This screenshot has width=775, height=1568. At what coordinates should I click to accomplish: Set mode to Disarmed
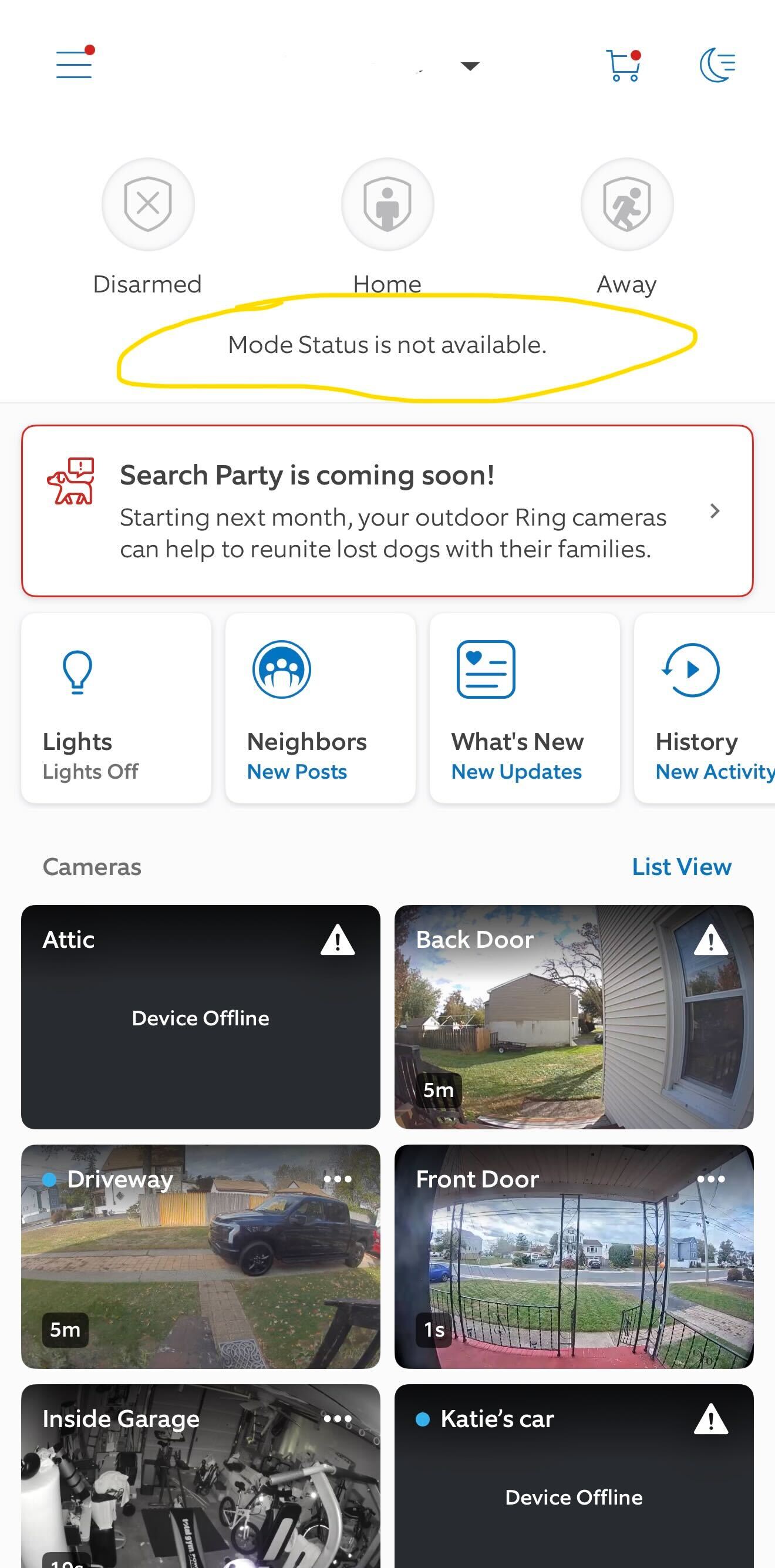[x=148, y=204]
